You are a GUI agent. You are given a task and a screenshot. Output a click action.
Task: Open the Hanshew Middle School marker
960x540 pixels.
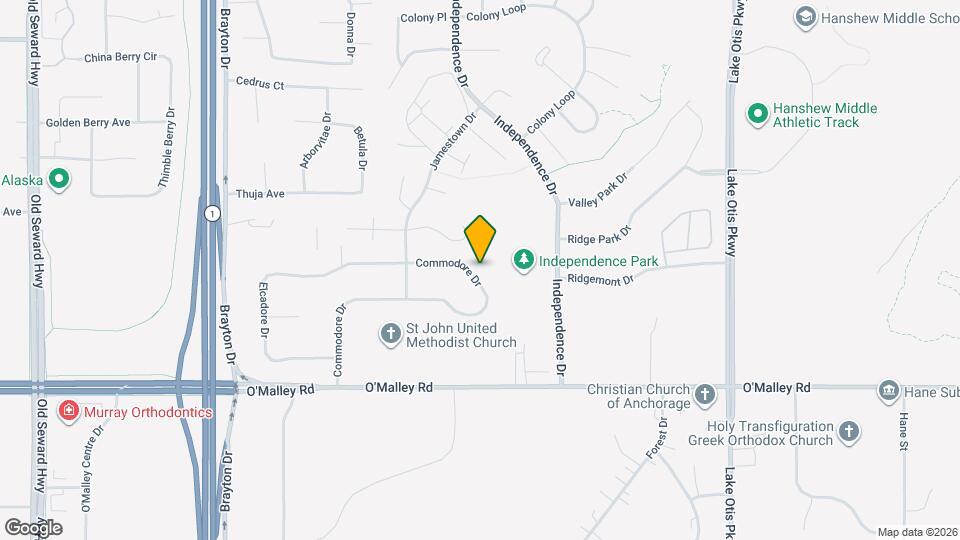(805, 17)
